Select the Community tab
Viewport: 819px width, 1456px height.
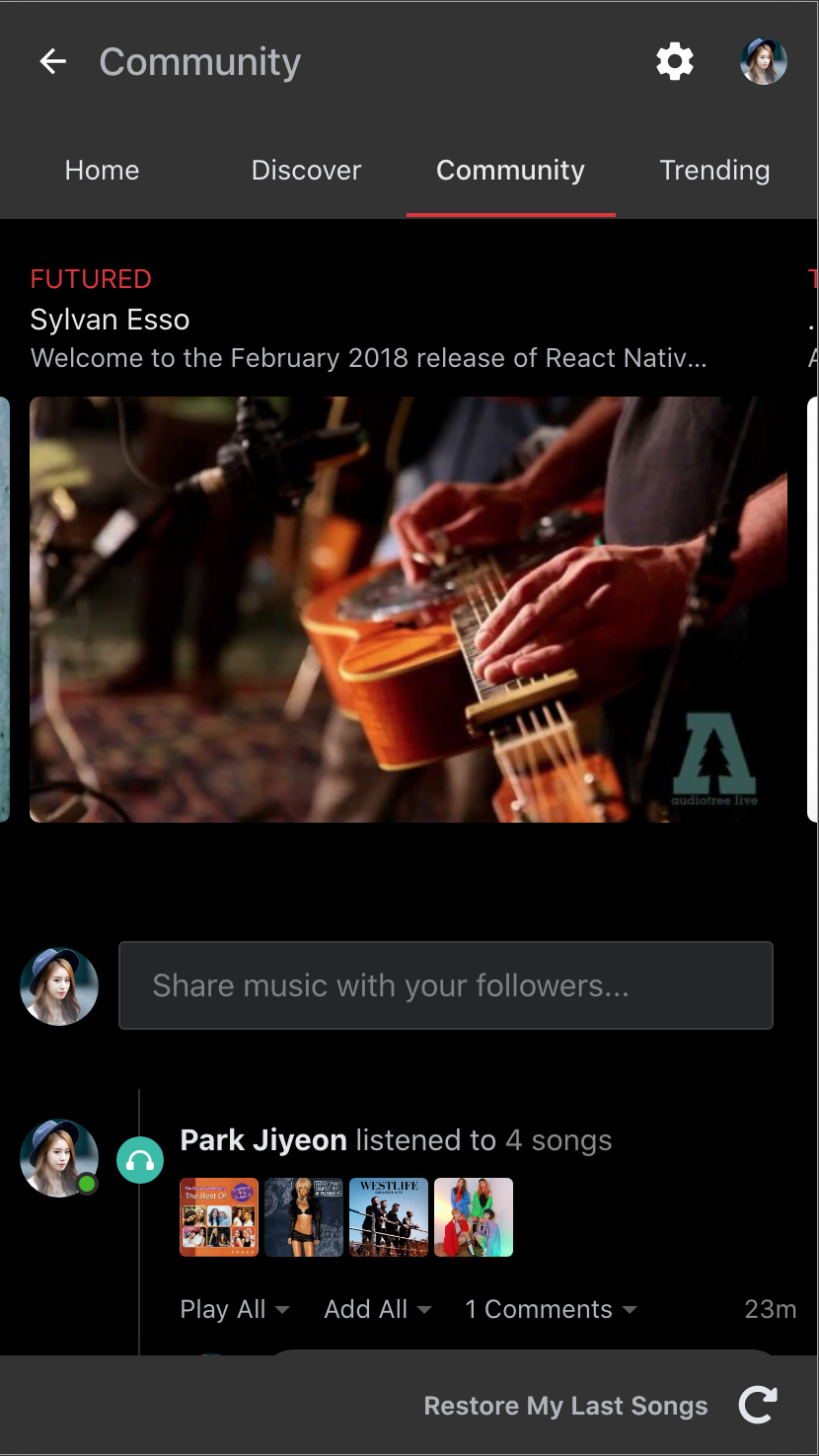tap(510, 171)
